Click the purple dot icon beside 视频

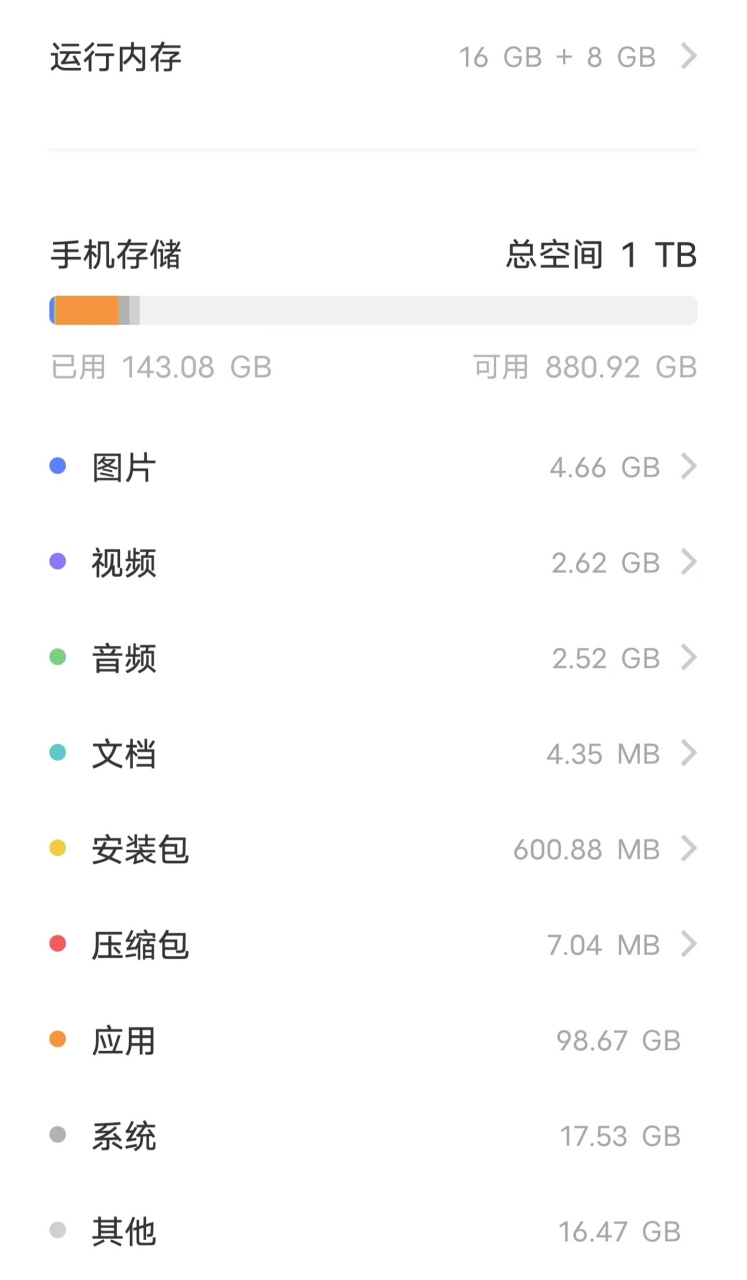(57, 562)
